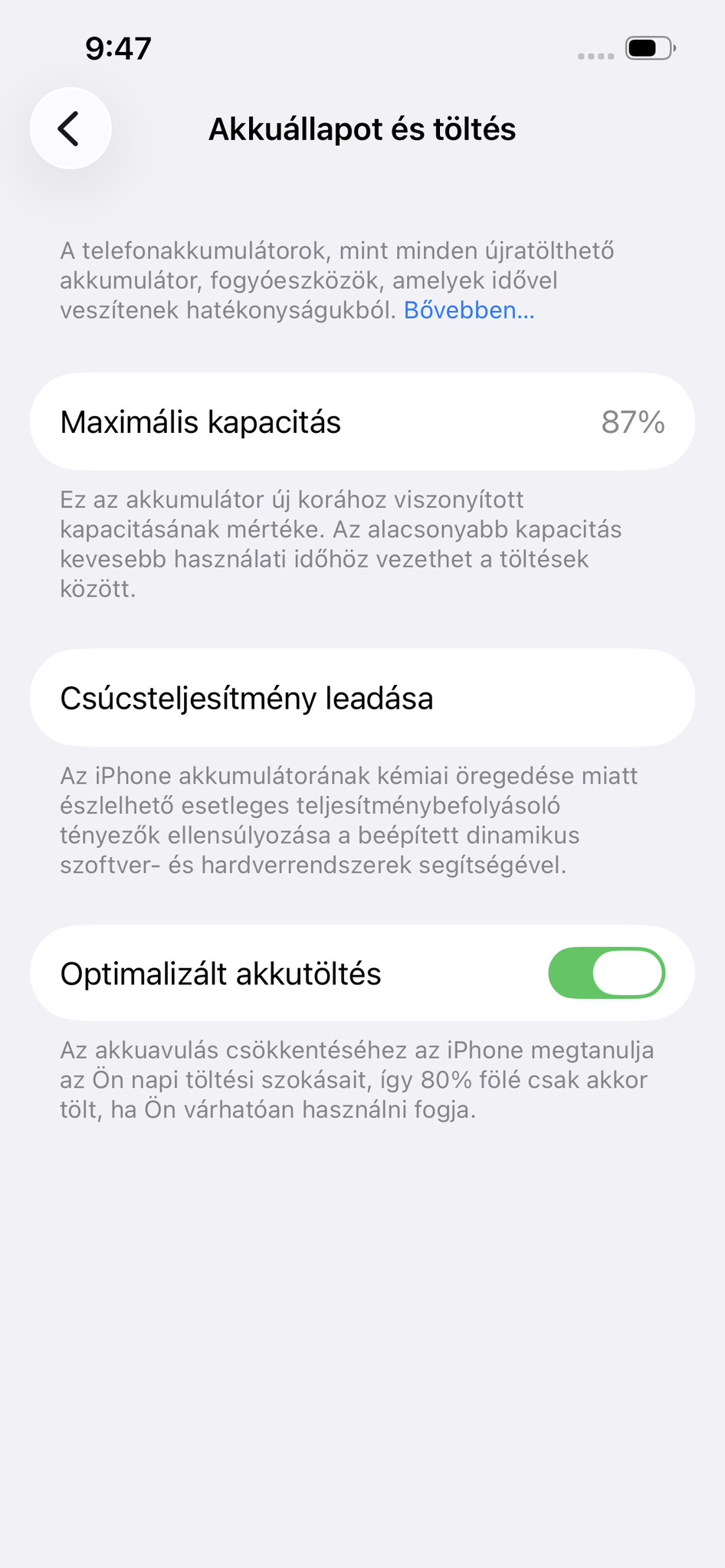This screenshot has width=725, height=1568.
Task: Open the Bővebben… link
Action: pos(468,310)
